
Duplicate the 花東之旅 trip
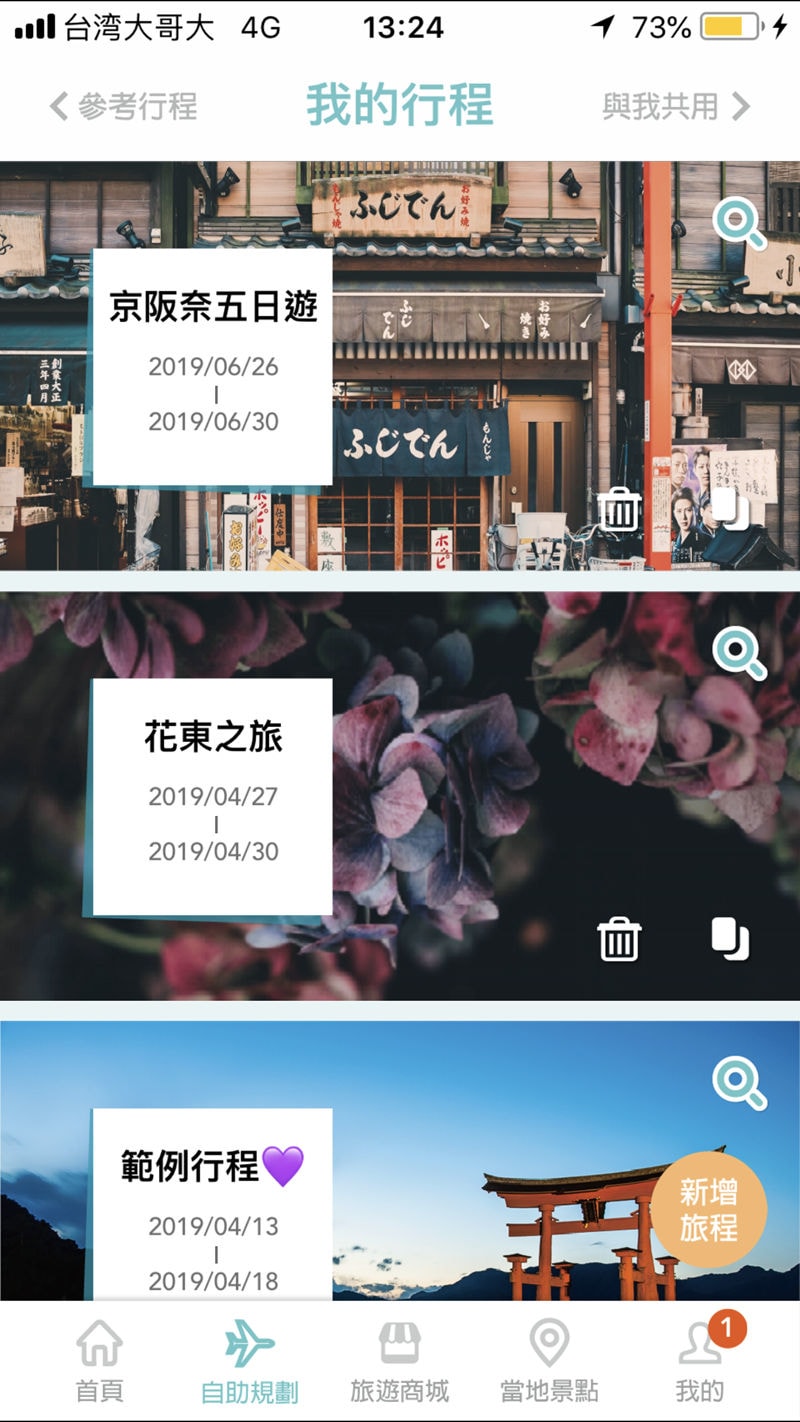pyautogui.click(x=731, y=939)
